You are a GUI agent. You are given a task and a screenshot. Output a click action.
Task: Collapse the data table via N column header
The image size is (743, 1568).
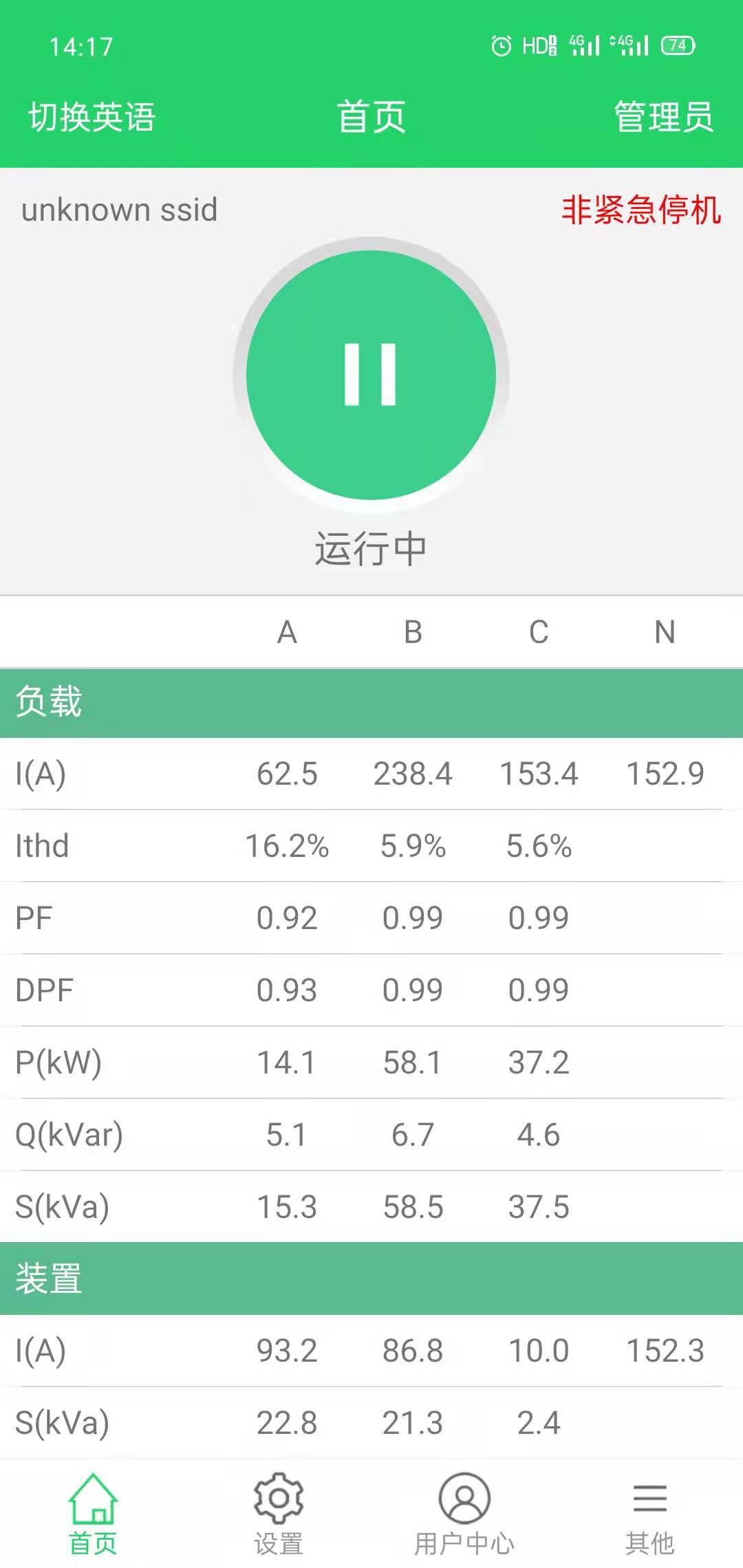coord(664,633)
